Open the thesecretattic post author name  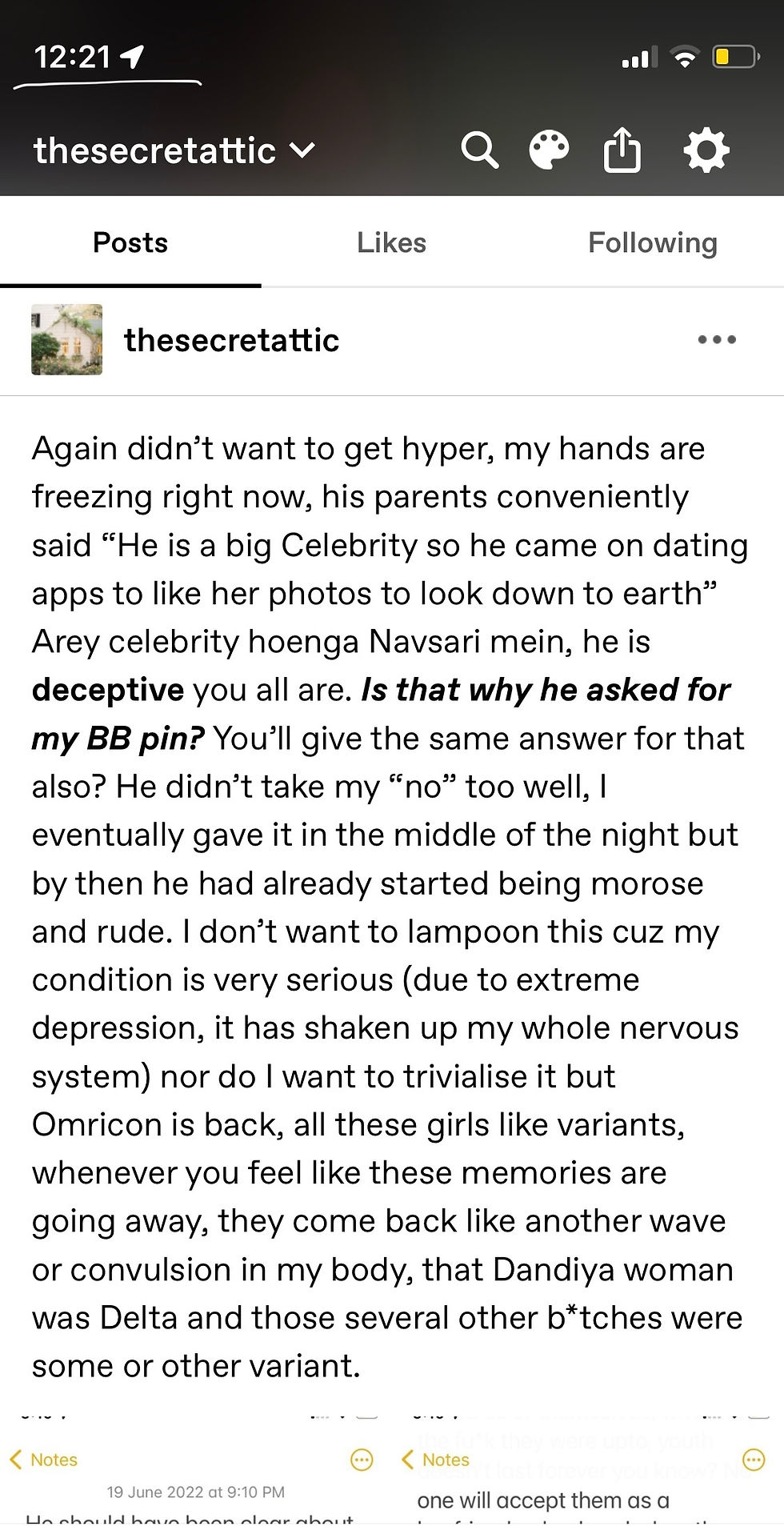(x=231, y=340)
